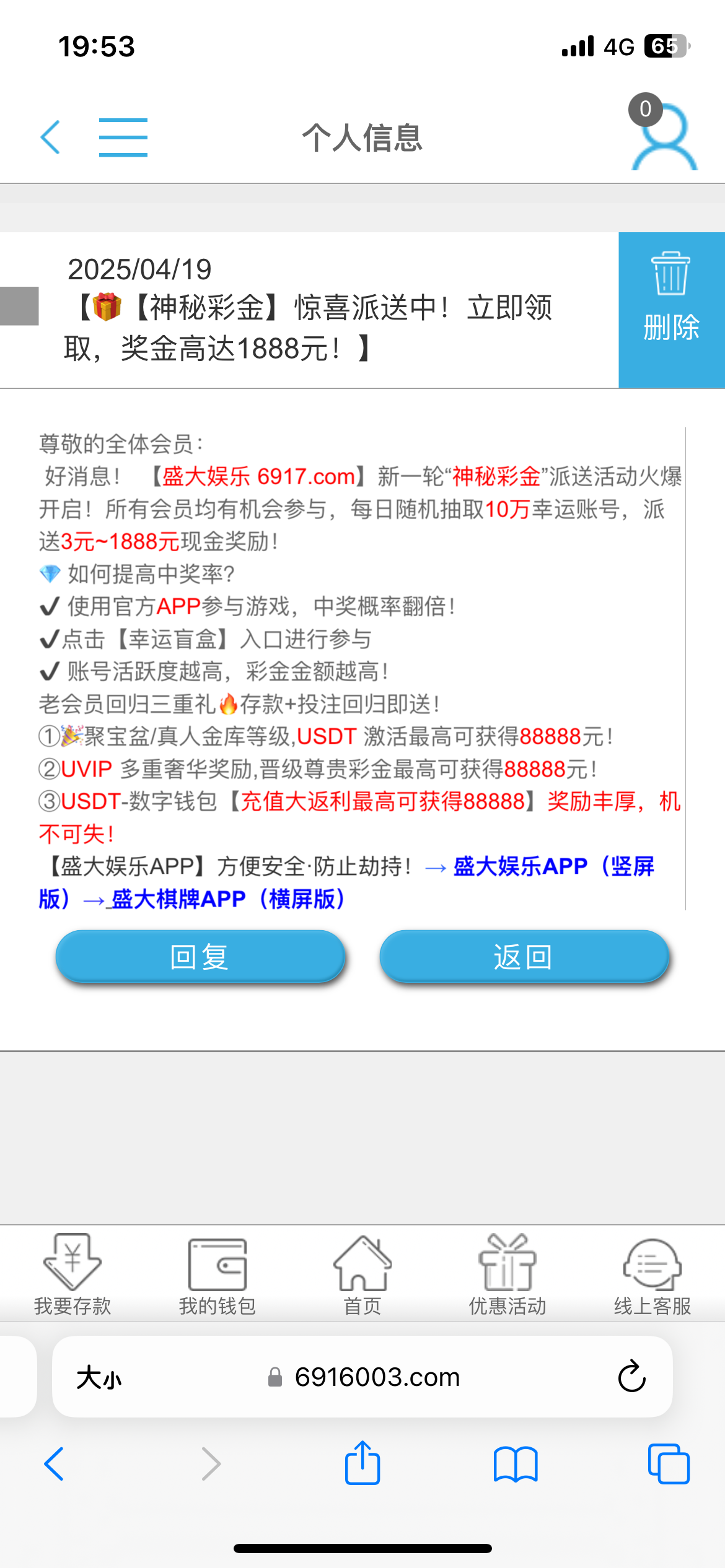Open 优惠活动 promotions tab
Viewport: 725px width, 1568px height.
click(507, 1274)
